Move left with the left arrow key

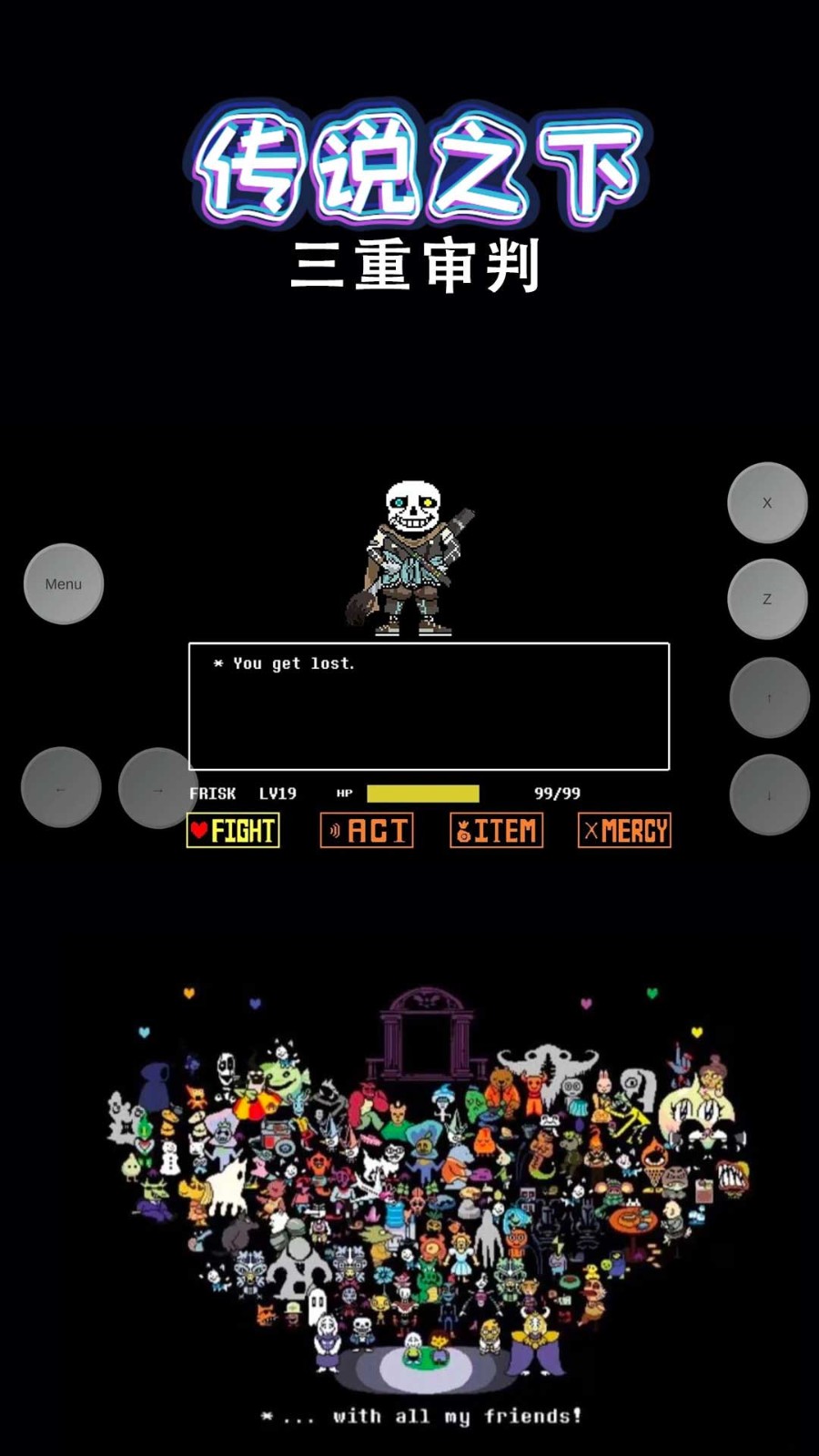coord(61,788)
